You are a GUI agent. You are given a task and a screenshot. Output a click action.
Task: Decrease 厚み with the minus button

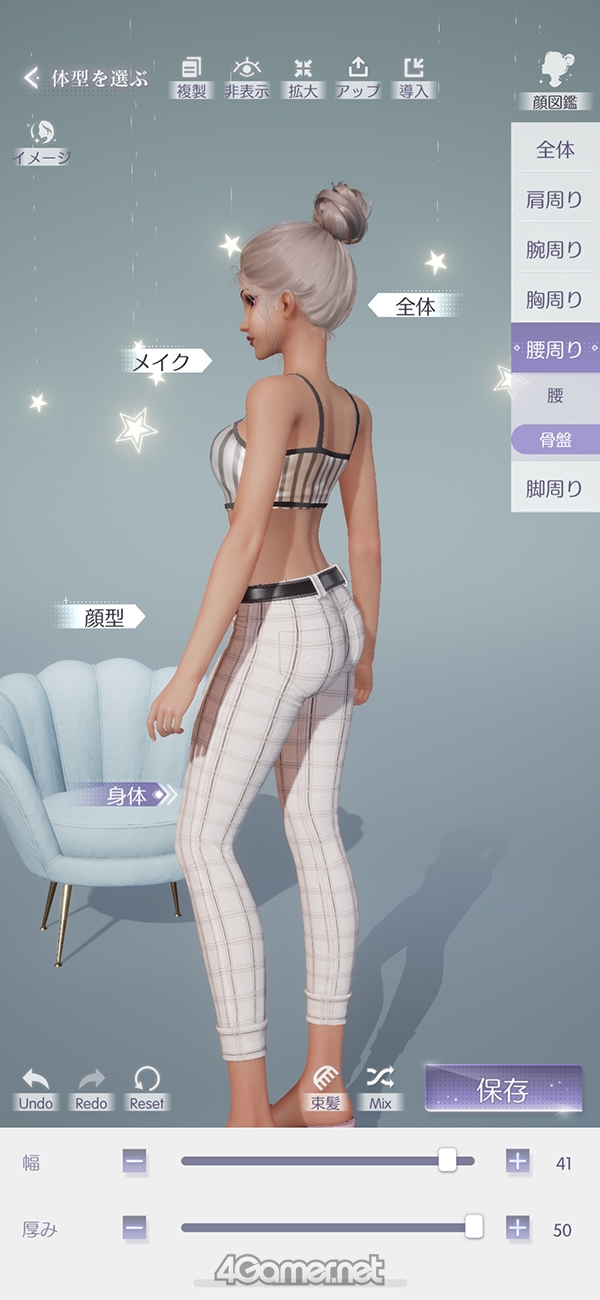tap(135, 1228)
